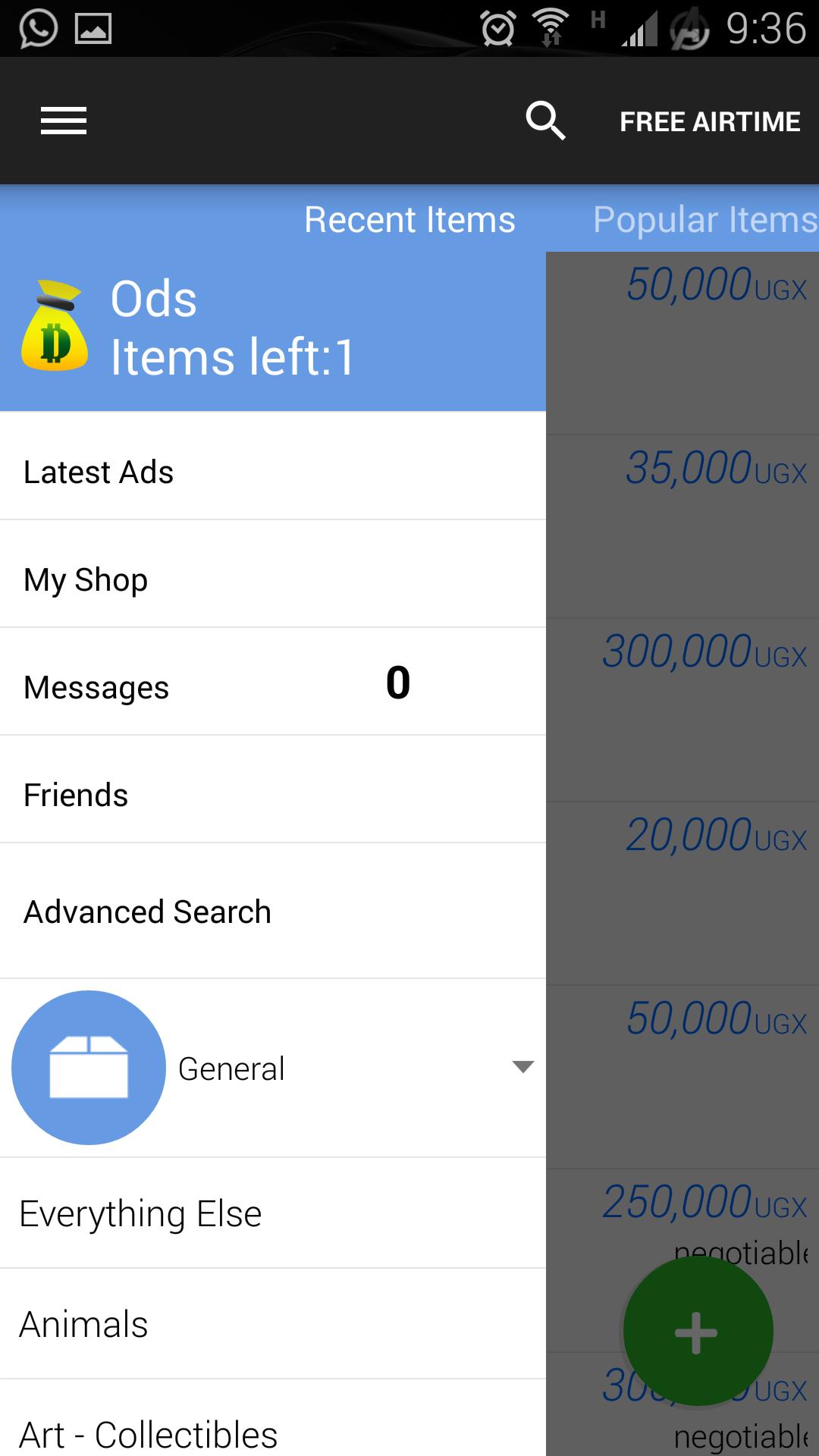The height and width of the screenshot is (1456, 819).
Task: Tap the FREE AIRTIME button
Action: [x=710, y=121]
